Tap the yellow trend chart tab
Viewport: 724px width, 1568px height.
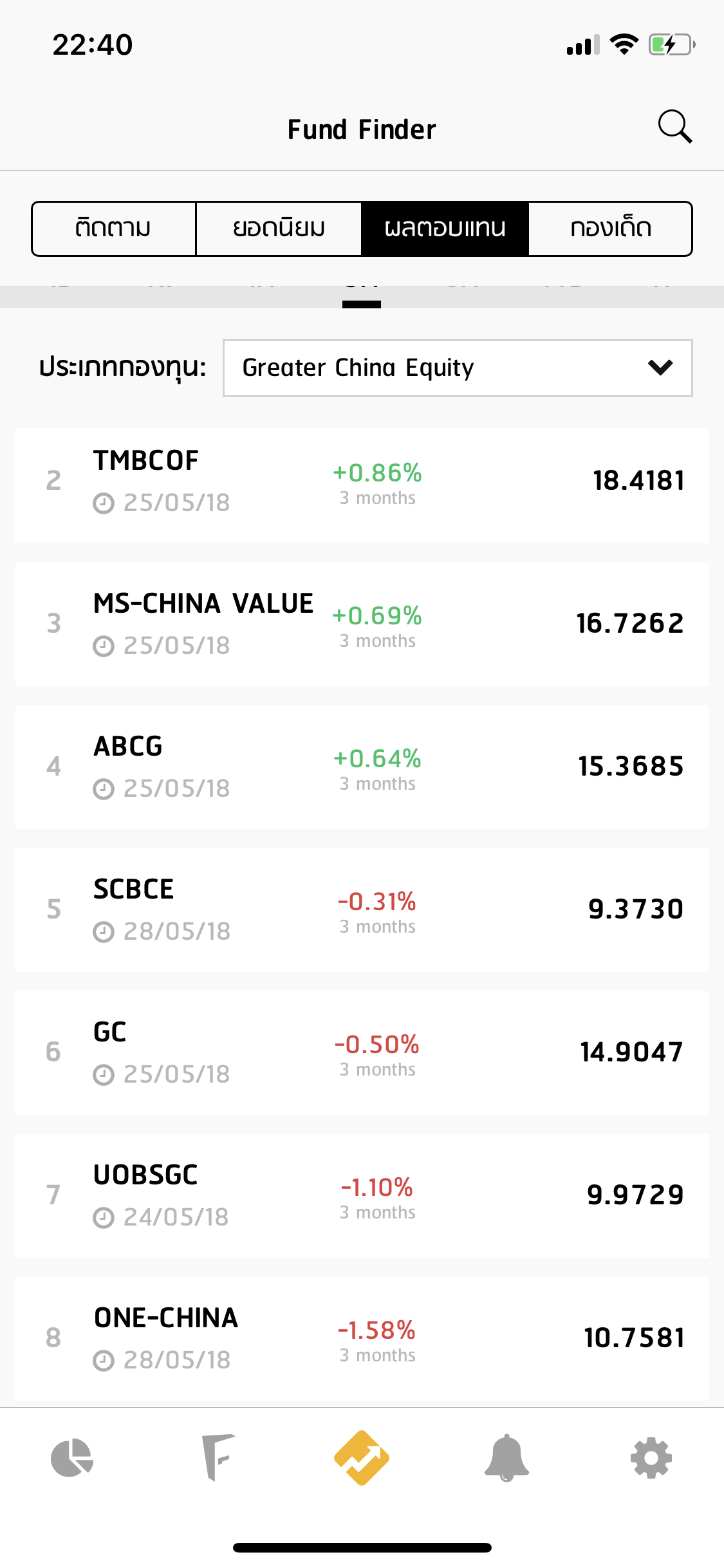tap(362, 1458)
